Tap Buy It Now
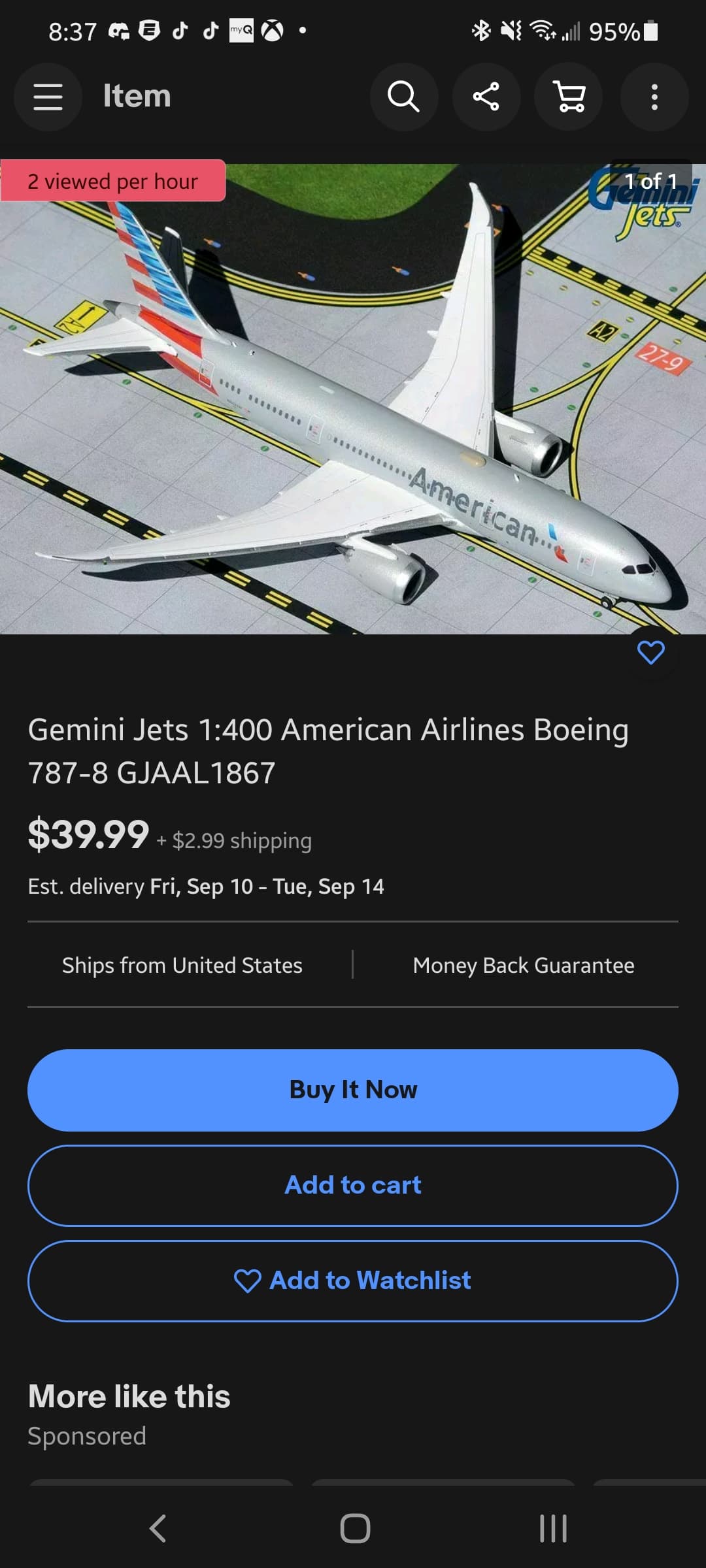Image resolution: width=706 pixels, height=1568 pixels. 353,1090
